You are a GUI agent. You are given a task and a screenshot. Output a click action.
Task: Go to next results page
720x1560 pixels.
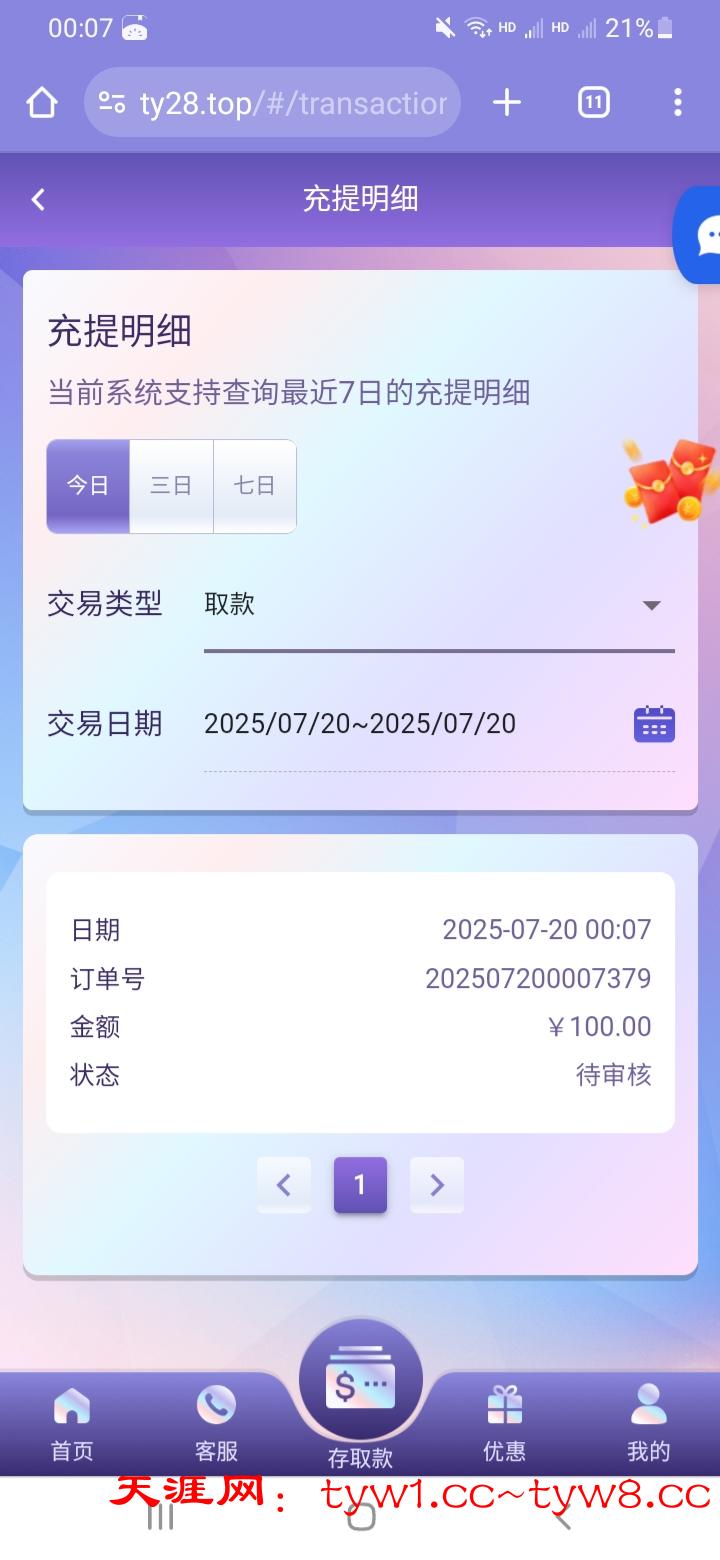point(437,1185)
